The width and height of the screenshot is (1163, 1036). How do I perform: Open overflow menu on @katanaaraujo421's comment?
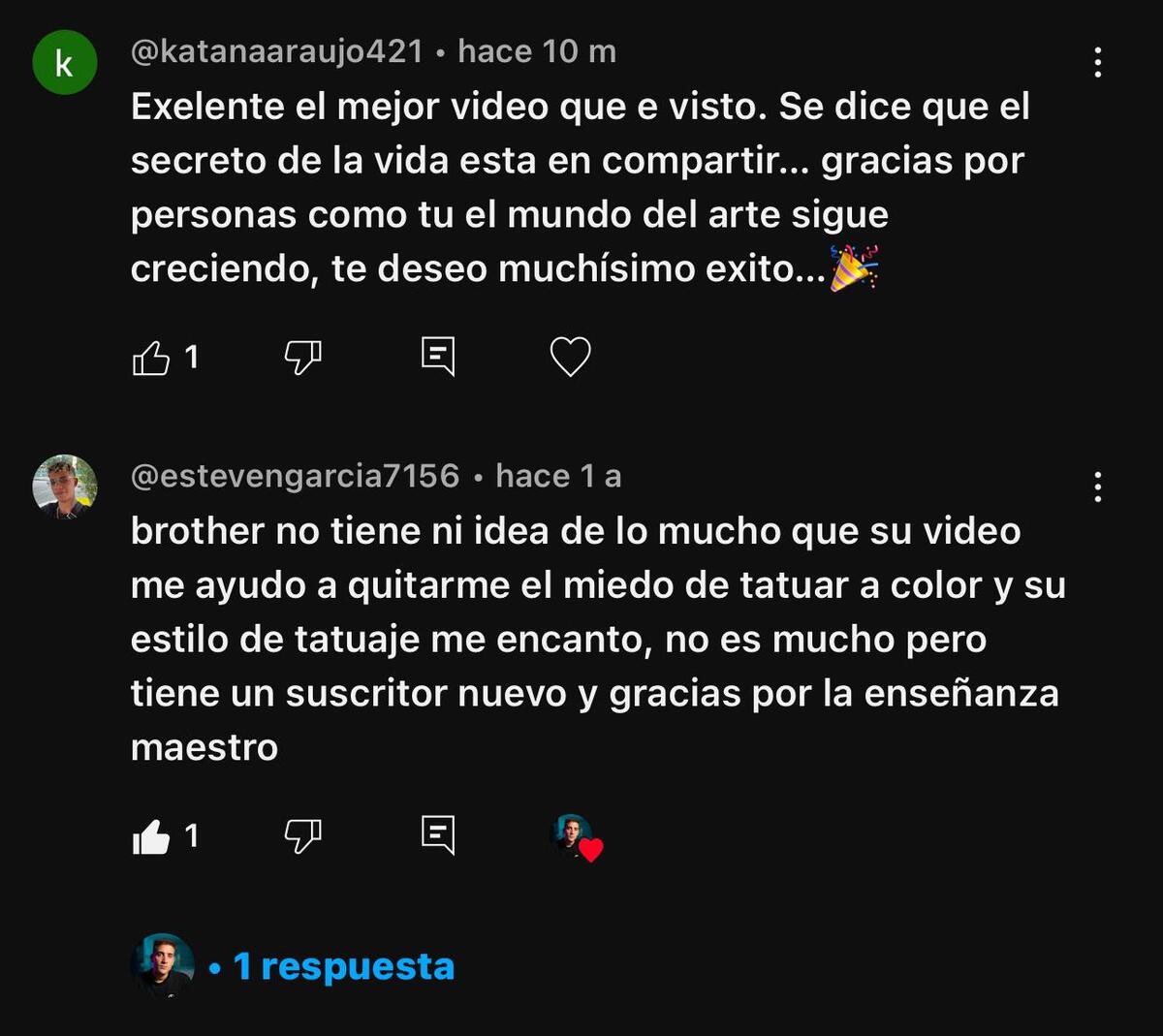pos(1097,63)
